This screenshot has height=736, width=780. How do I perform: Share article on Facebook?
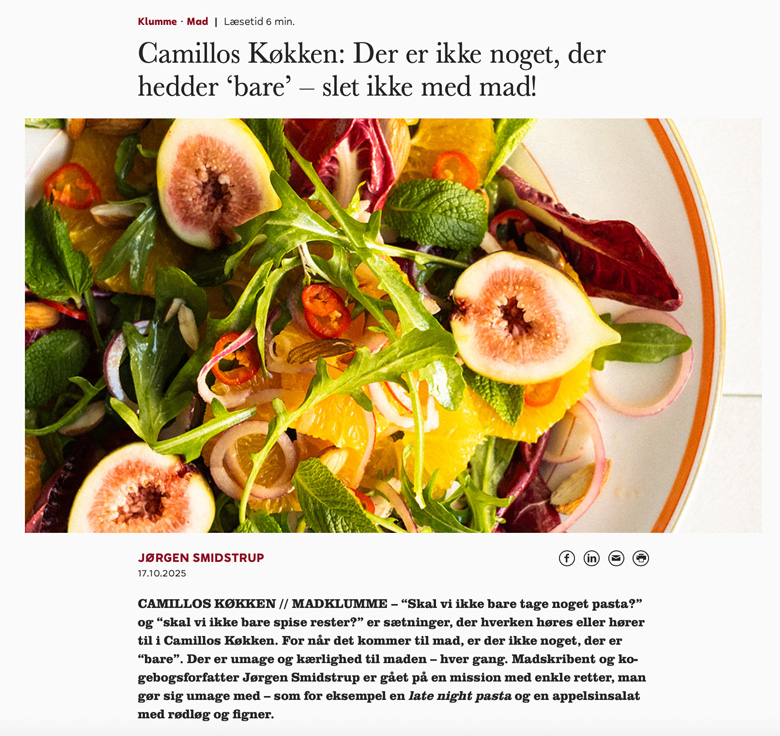[567, 558]
